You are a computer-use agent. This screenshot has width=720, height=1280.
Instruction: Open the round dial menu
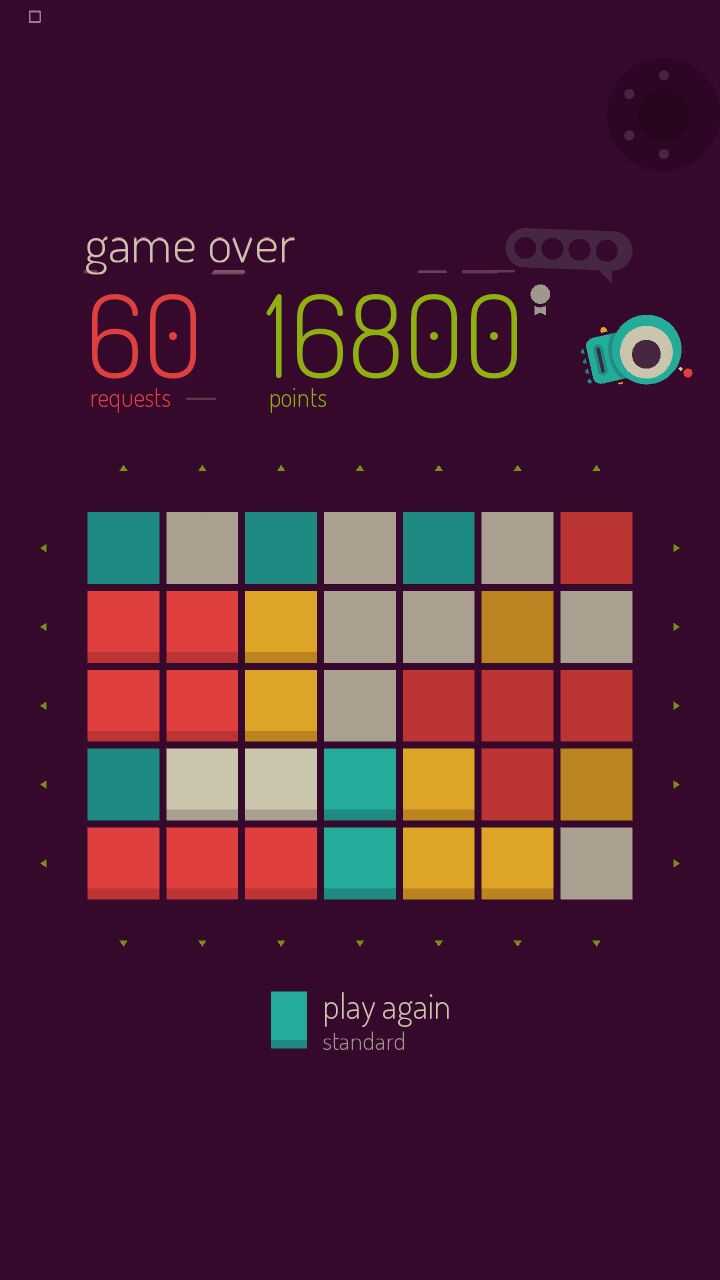662,115
